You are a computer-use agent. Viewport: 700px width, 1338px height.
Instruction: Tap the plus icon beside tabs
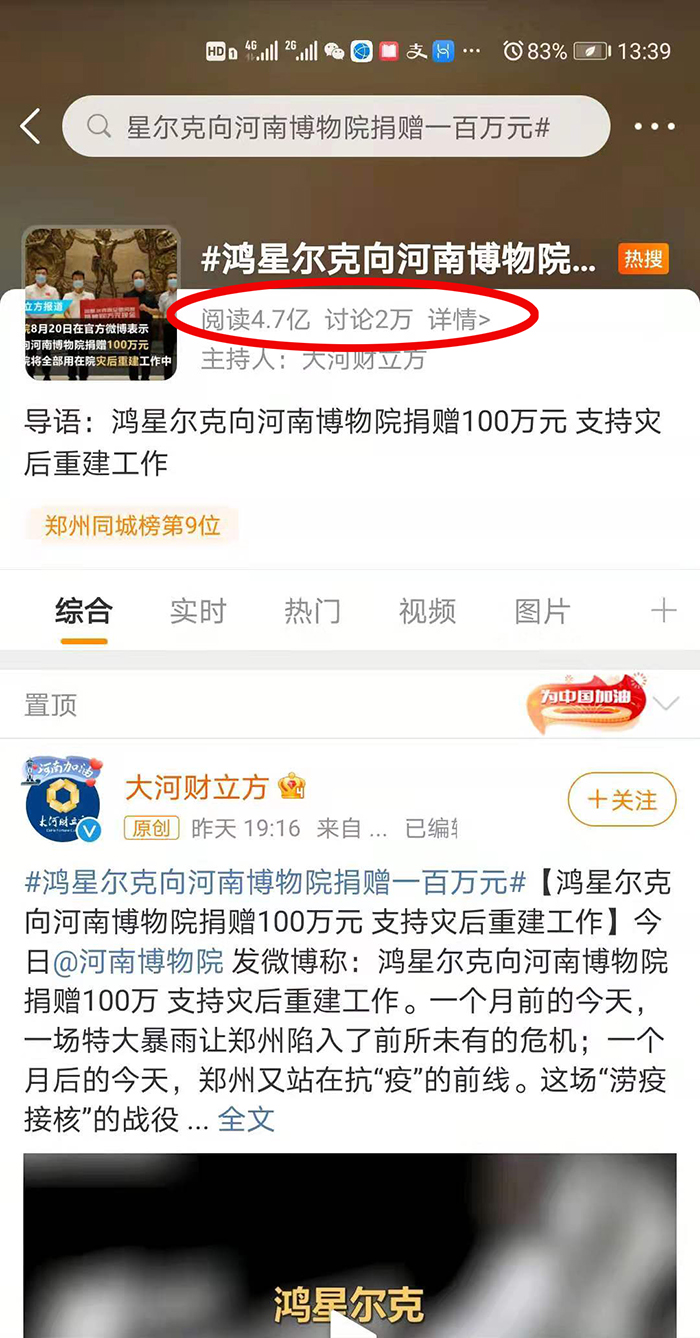[x=663, y=611]
